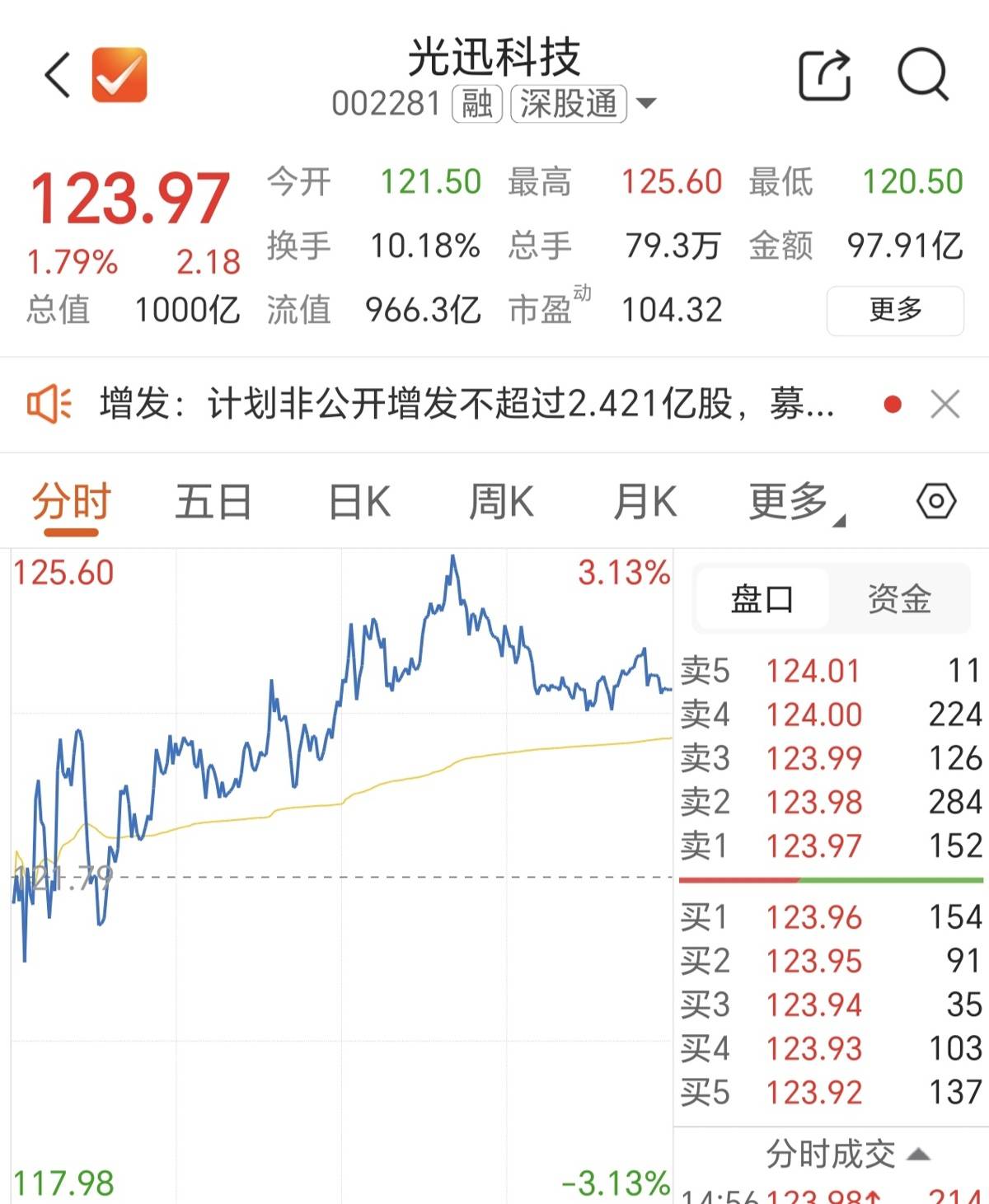
Task: Open the search magnifier
Action: (922, 76)
